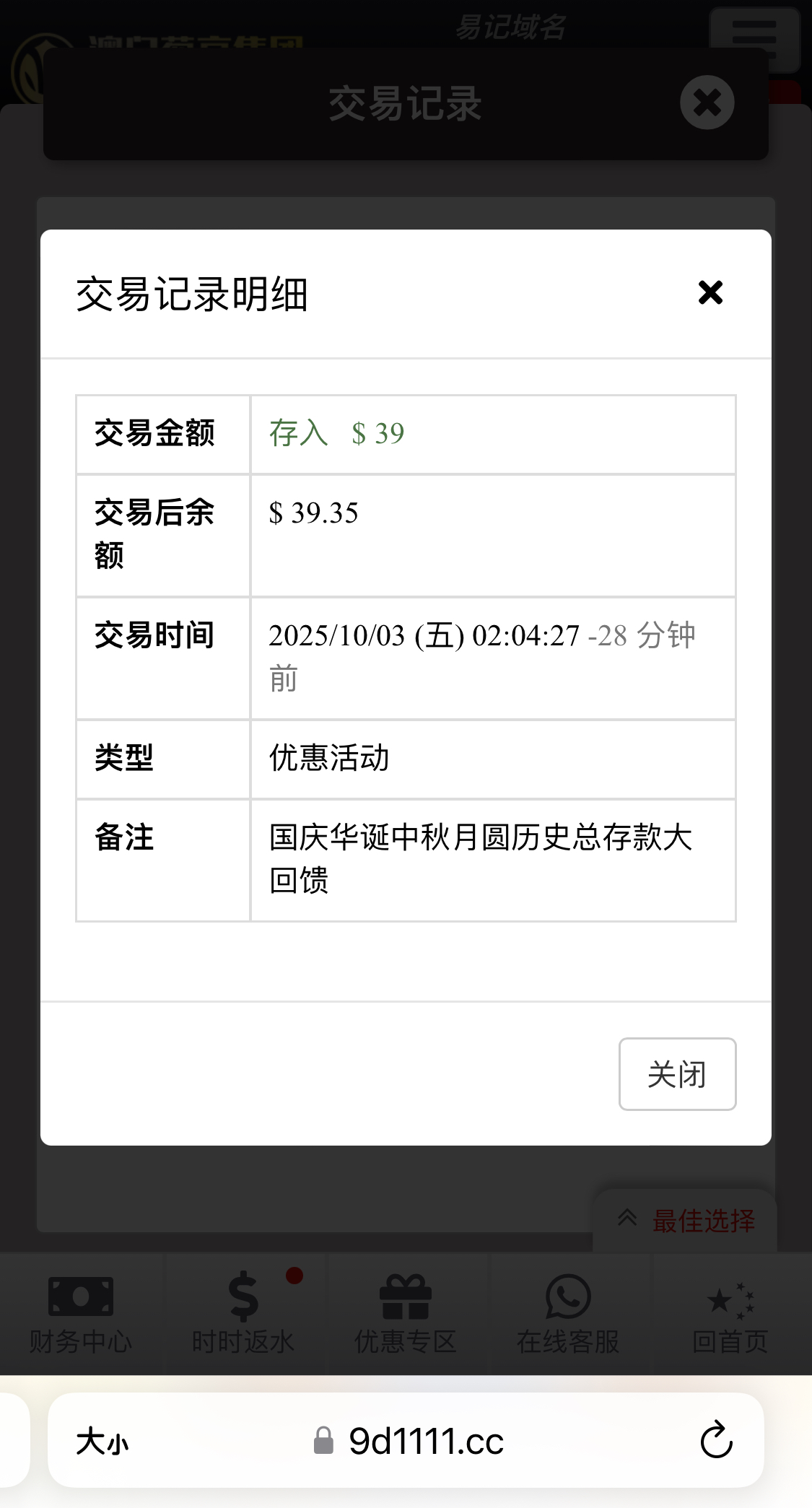Switch to 优惠专区

(406, 1314)
